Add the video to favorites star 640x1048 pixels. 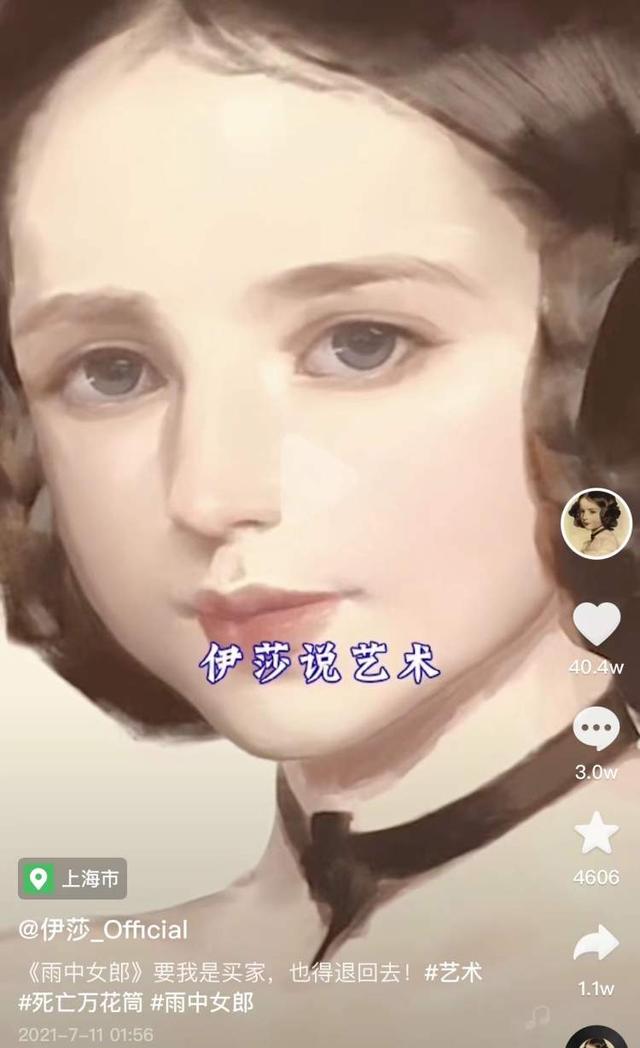[x=596, y=833]
